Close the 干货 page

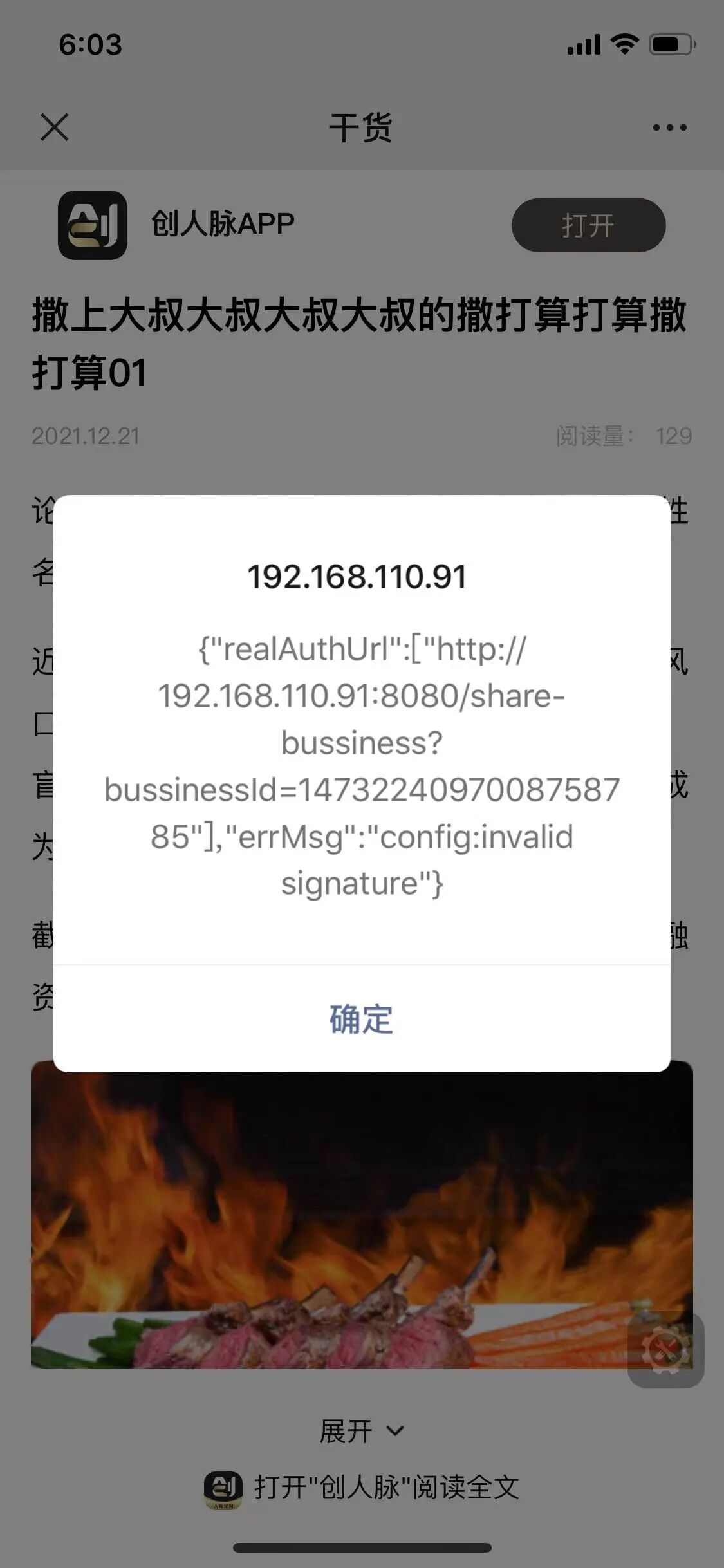click(x=54, y=127)
